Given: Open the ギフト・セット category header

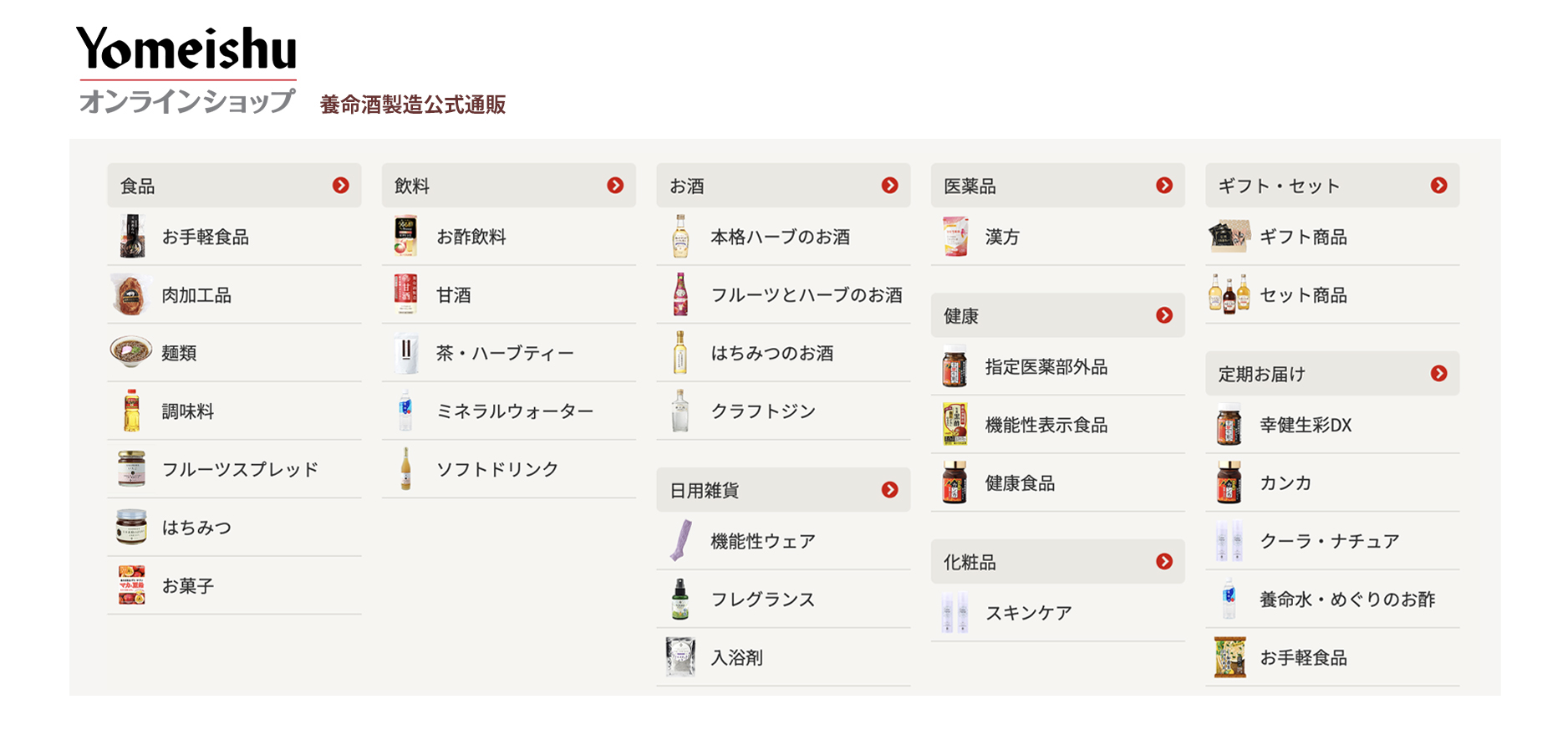Looking at the screenshot, I should click(x=1332, y=186).
